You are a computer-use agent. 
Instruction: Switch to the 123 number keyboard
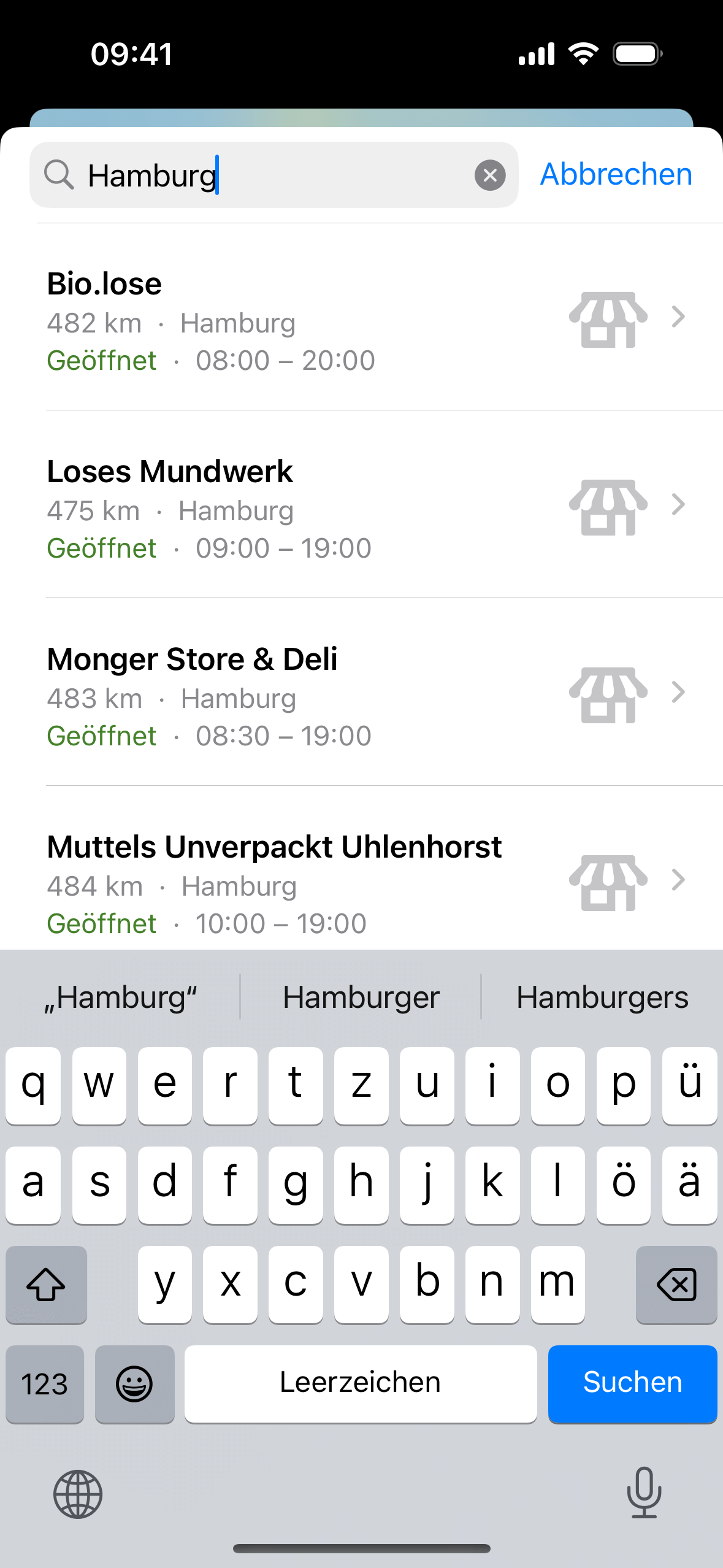45,1384
